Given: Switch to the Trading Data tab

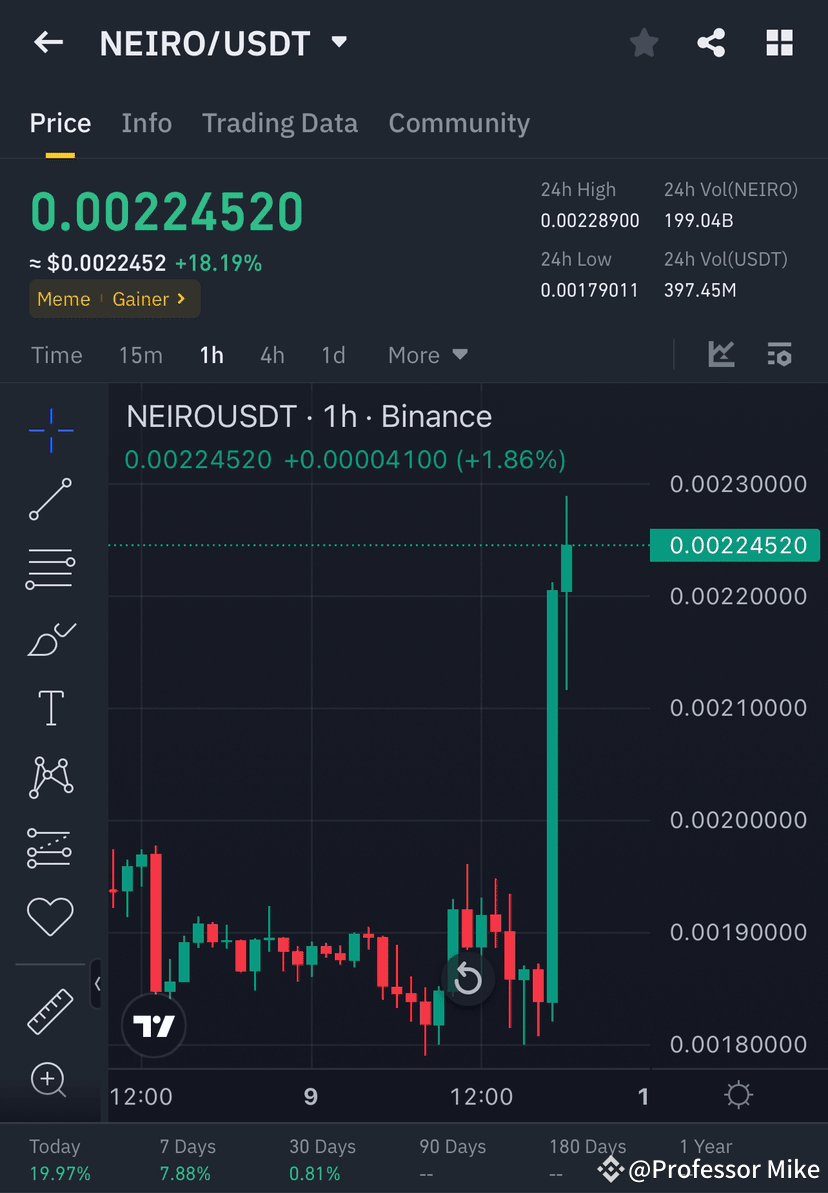Looking at the screenshot, I should 280,122.
